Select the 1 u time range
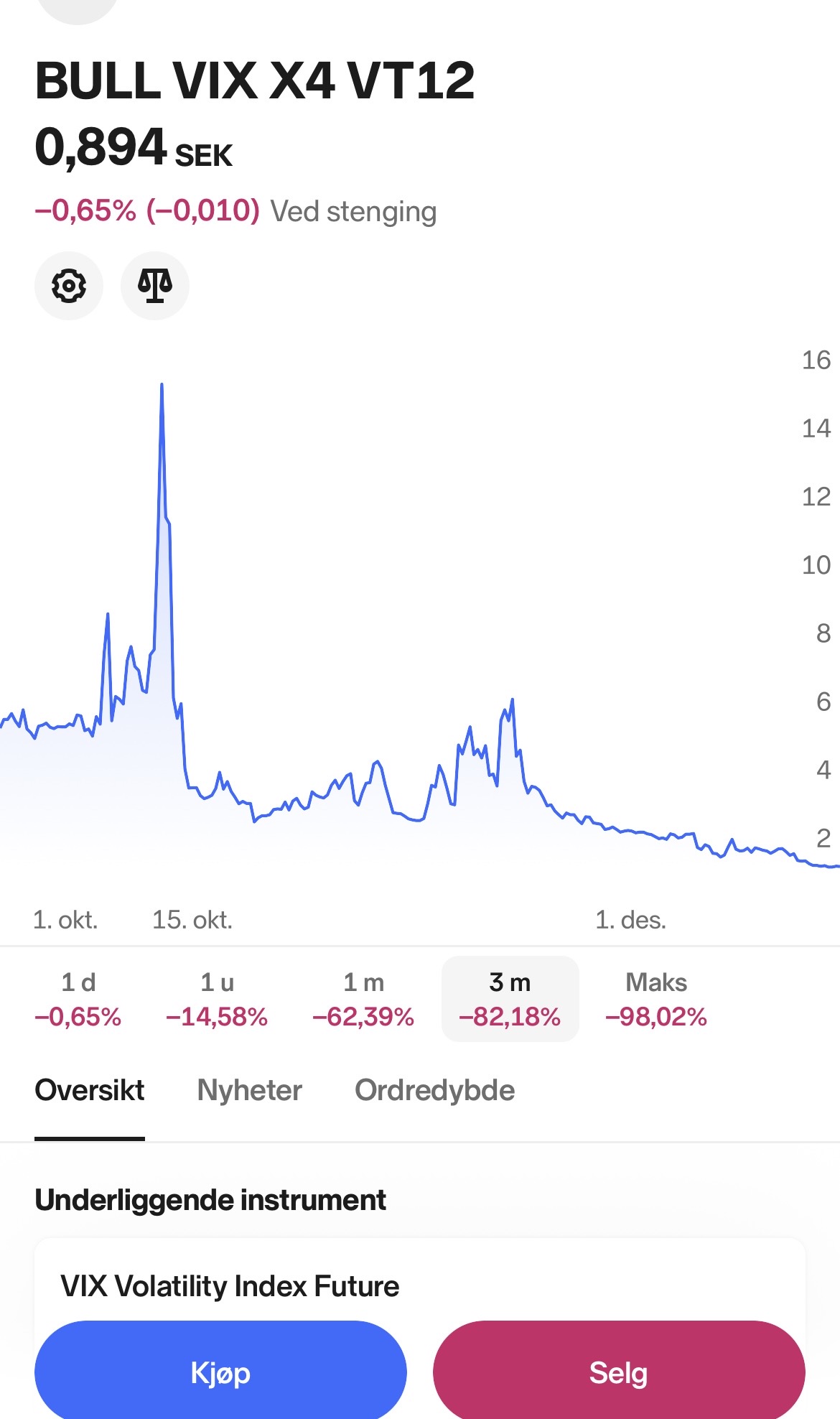Viewport: 840px width, 1419px height. tap(217, 999)
